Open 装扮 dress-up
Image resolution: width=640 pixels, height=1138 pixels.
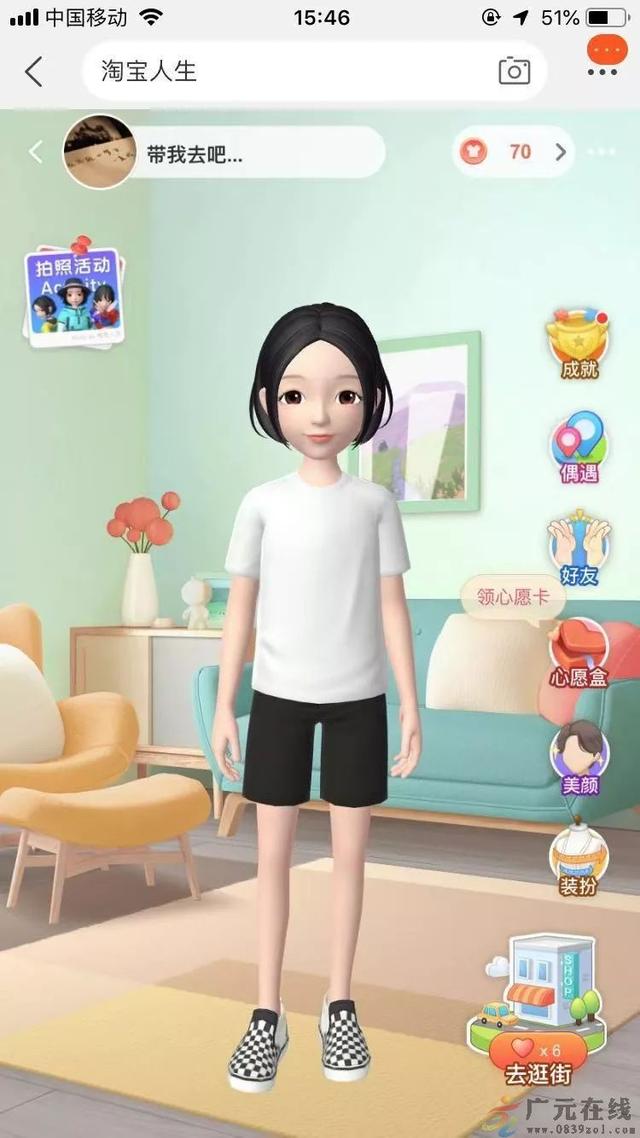[x=579, y=861]
